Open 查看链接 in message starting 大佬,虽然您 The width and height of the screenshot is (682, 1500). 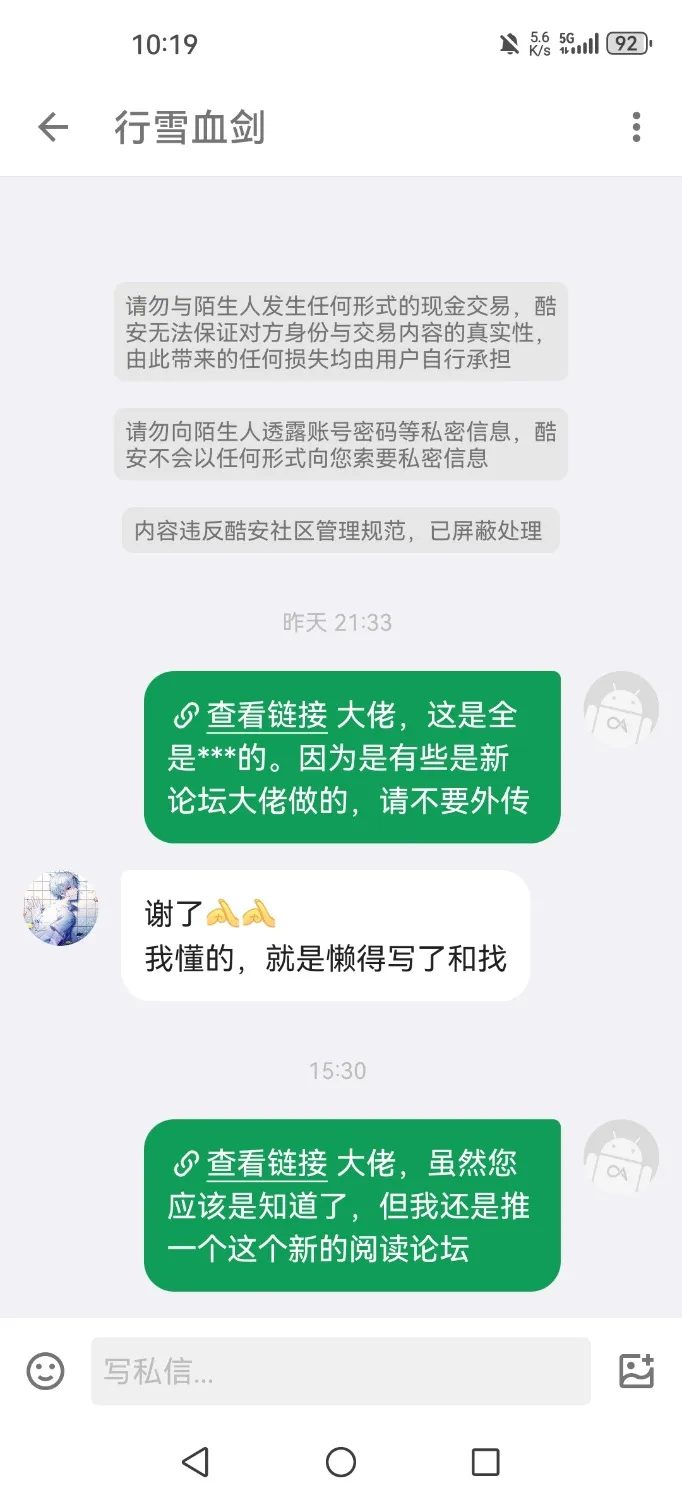(266, 1163)
